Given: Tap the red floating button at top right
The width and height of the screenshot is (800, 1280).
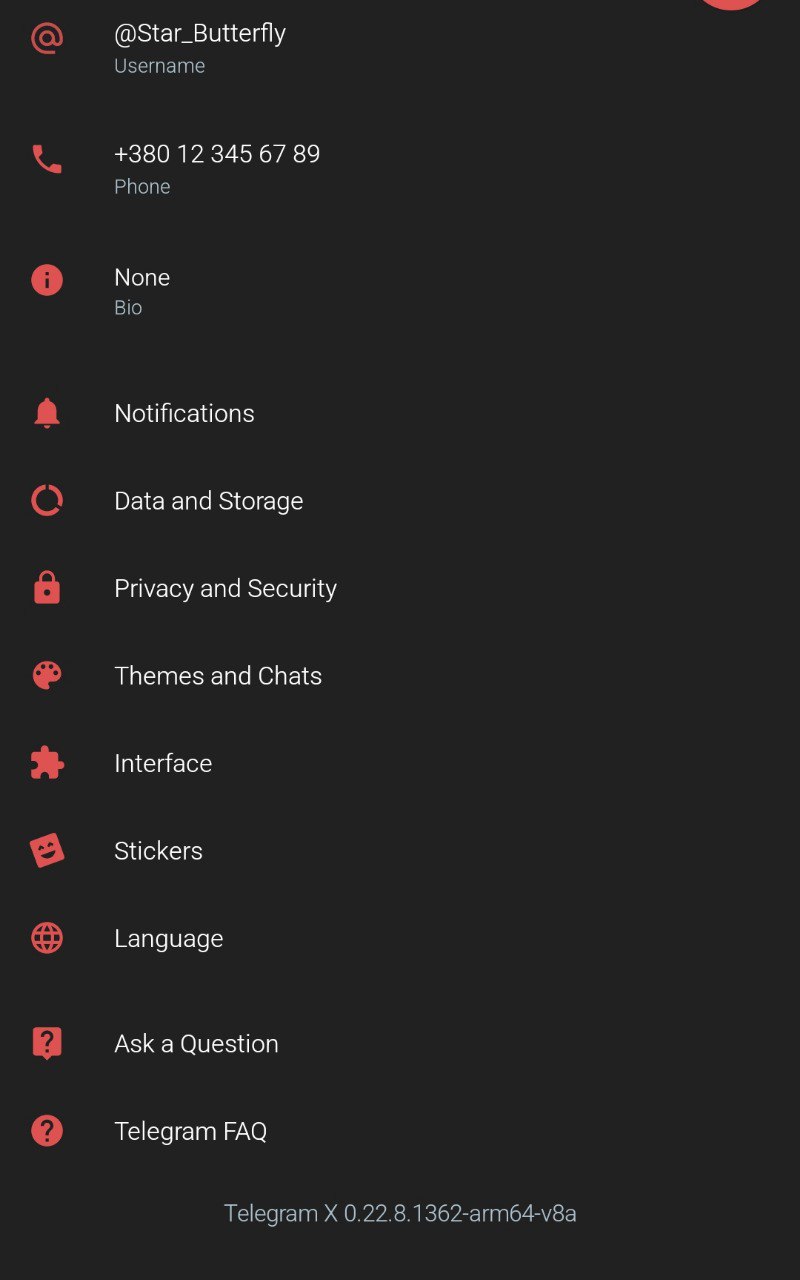Looking at the screenshot, I should 732,4.
